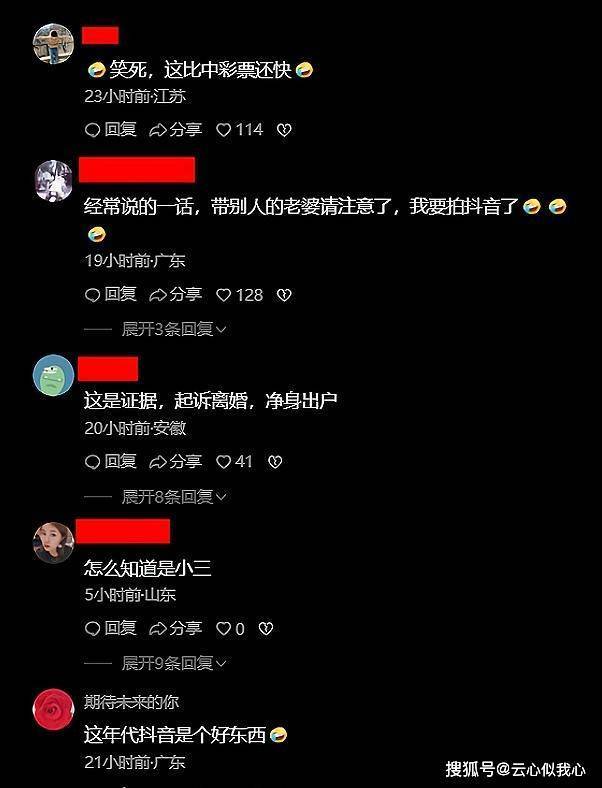Reply to the '笑死，这比中彩票还快' comment
This screenshot has height=788, width=602.
pyautogui.click(x=110, y=130)
